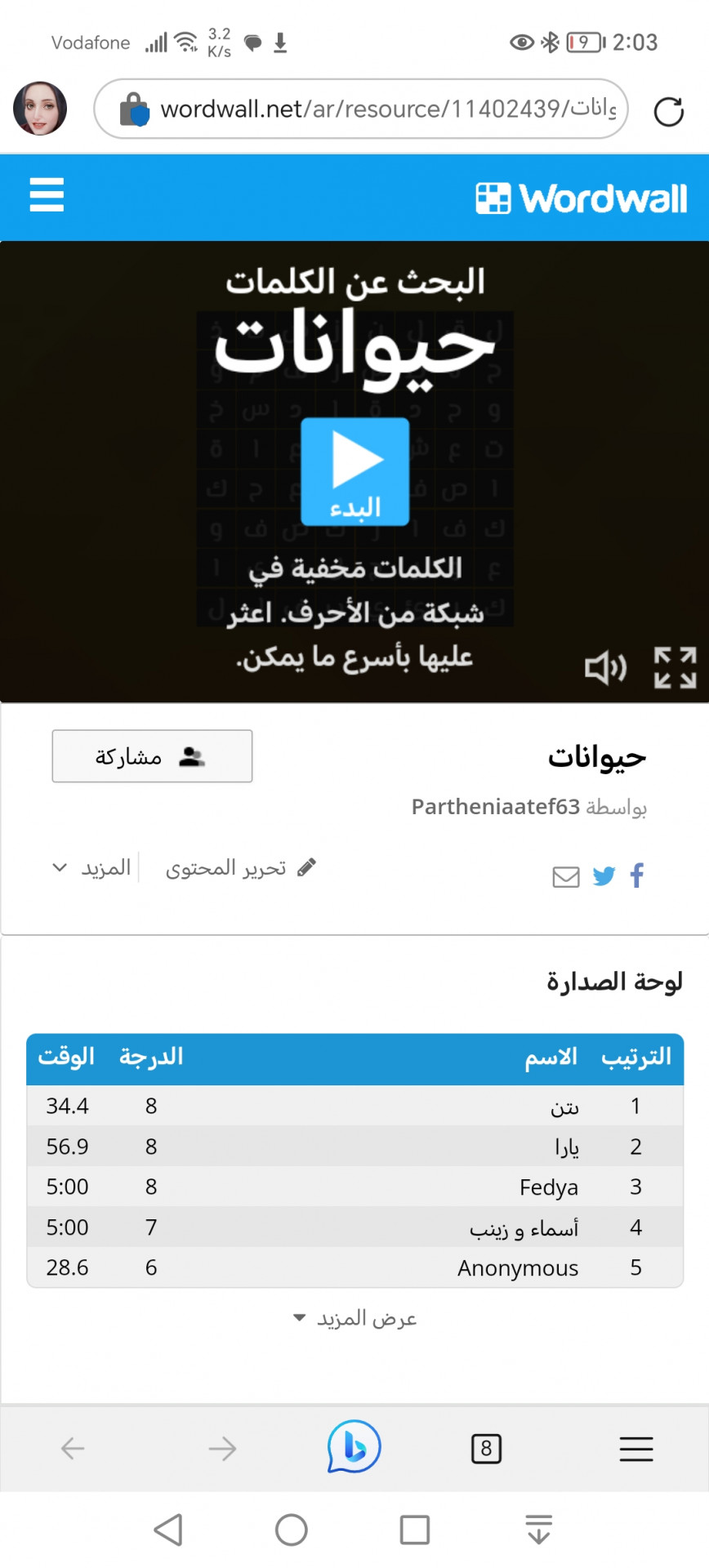Go back in browser history

click(73, 1449)
